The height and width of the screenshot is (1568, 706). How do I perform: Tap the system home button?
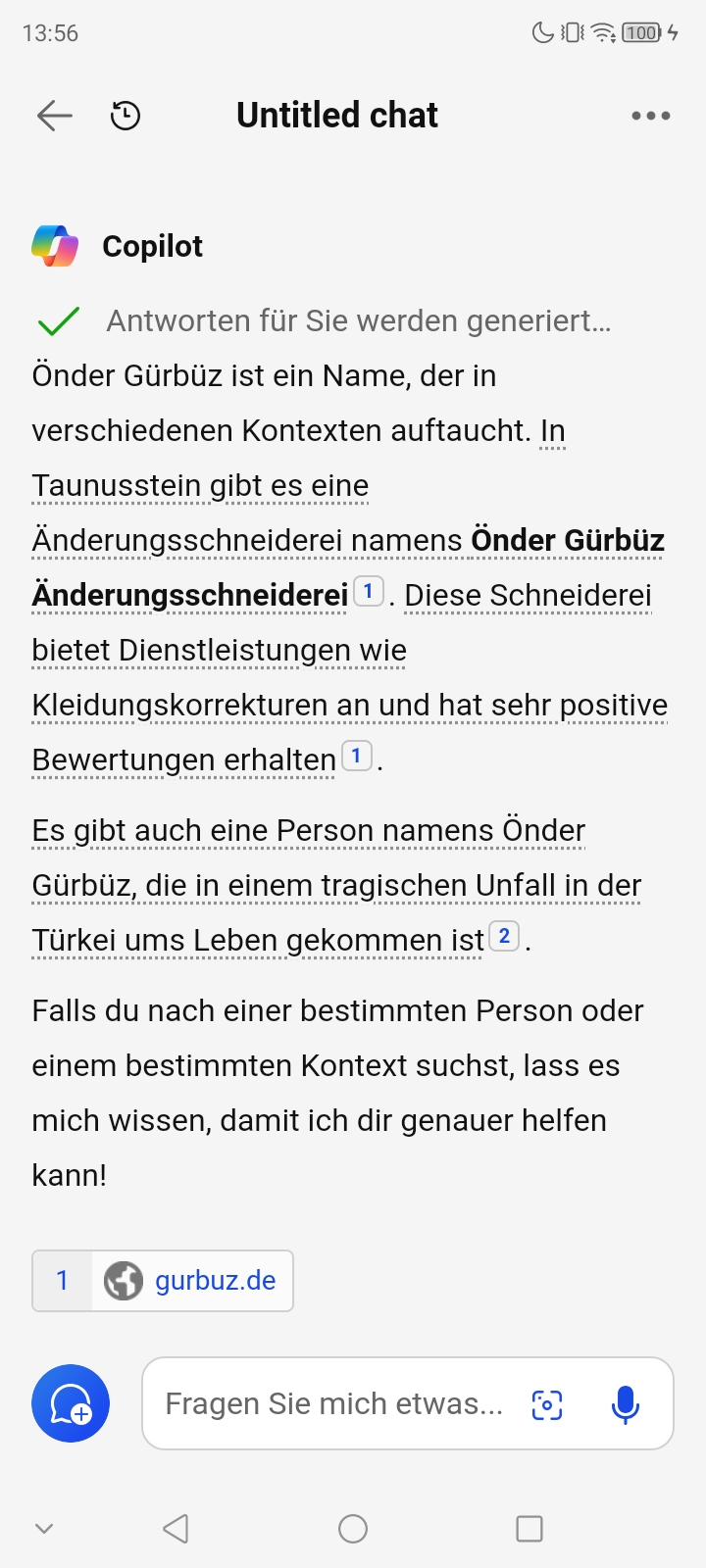point(353,1529)
